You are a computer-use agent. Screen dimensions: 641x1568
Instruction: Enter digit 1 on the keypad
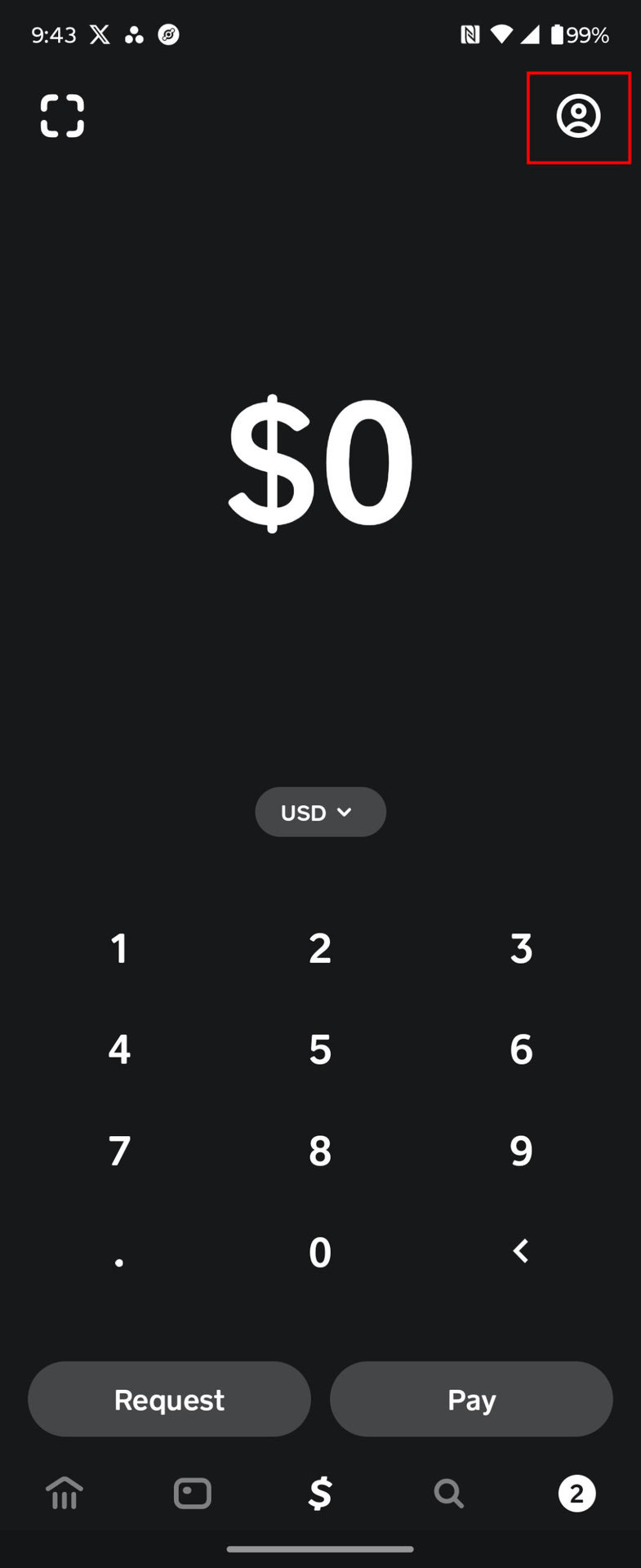pos(119,948)
